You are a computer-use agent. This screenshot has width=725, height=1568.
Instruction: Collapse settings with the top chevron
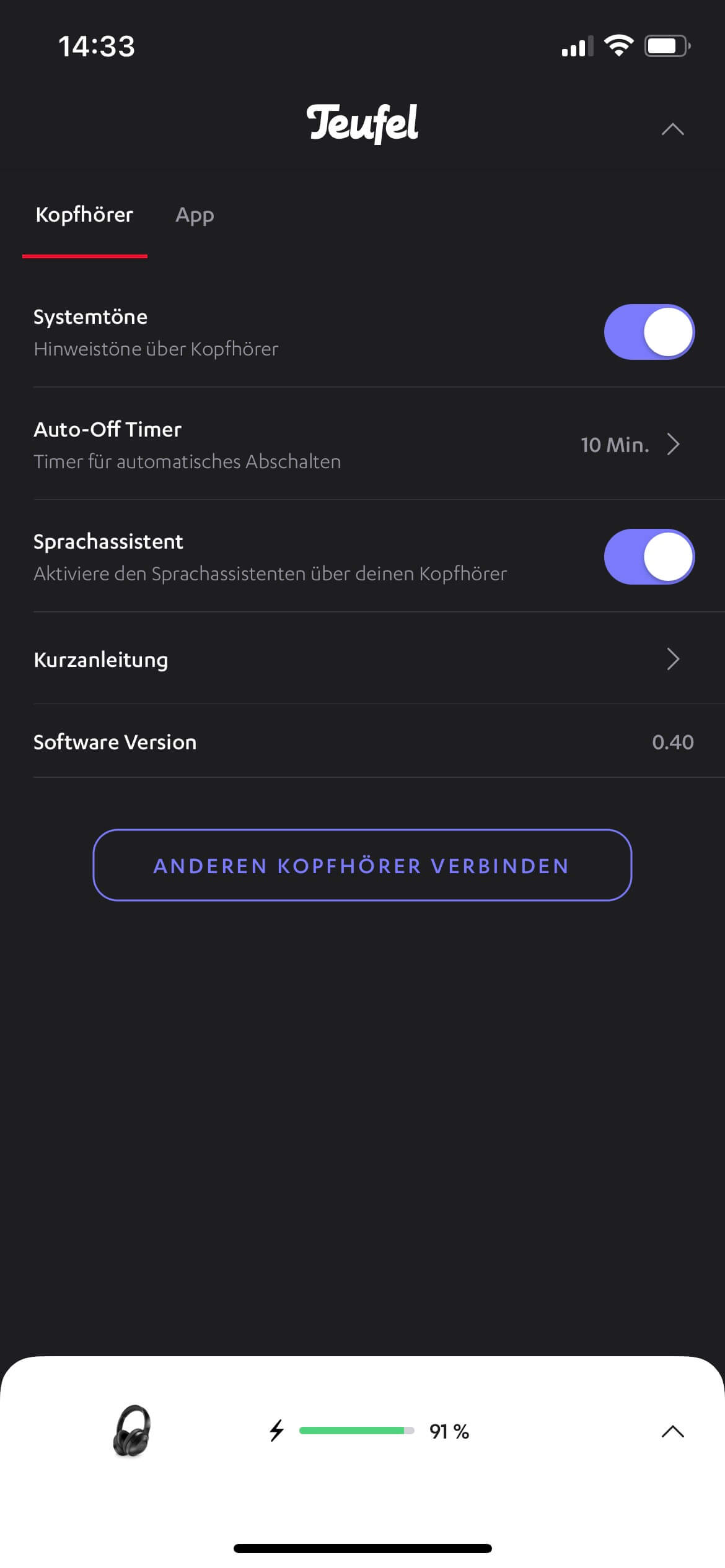pyautogui.click(x=672, y=129)
